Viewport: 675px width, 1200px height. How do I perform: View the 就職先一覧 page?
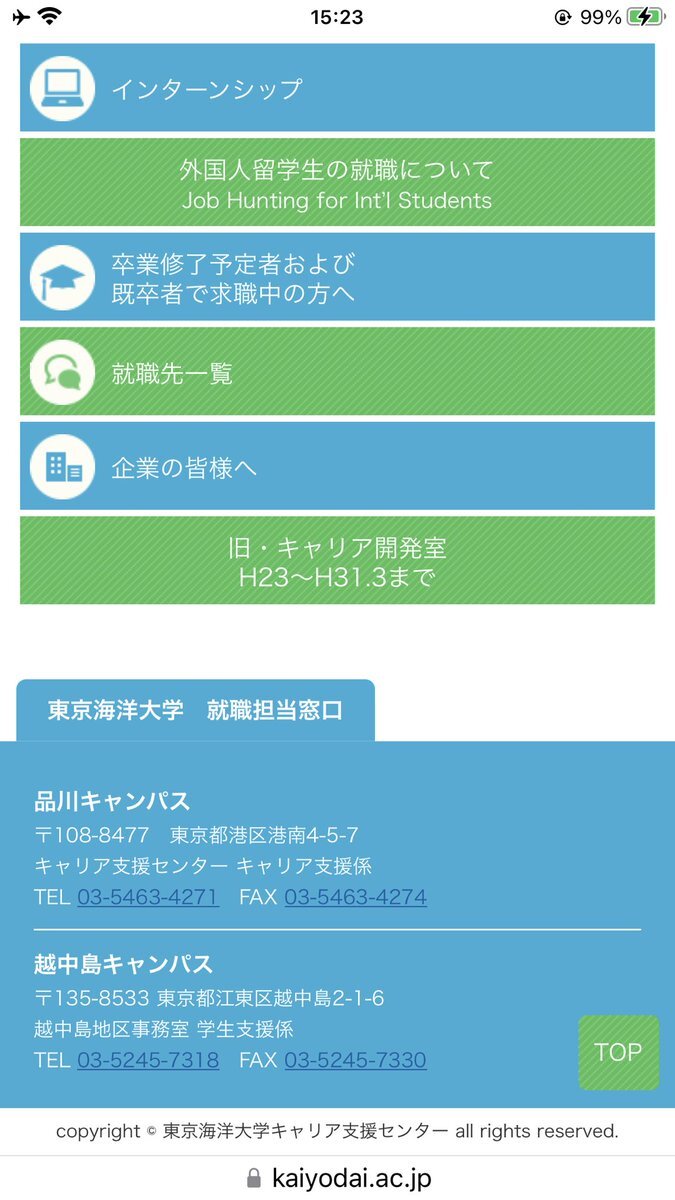337,372
